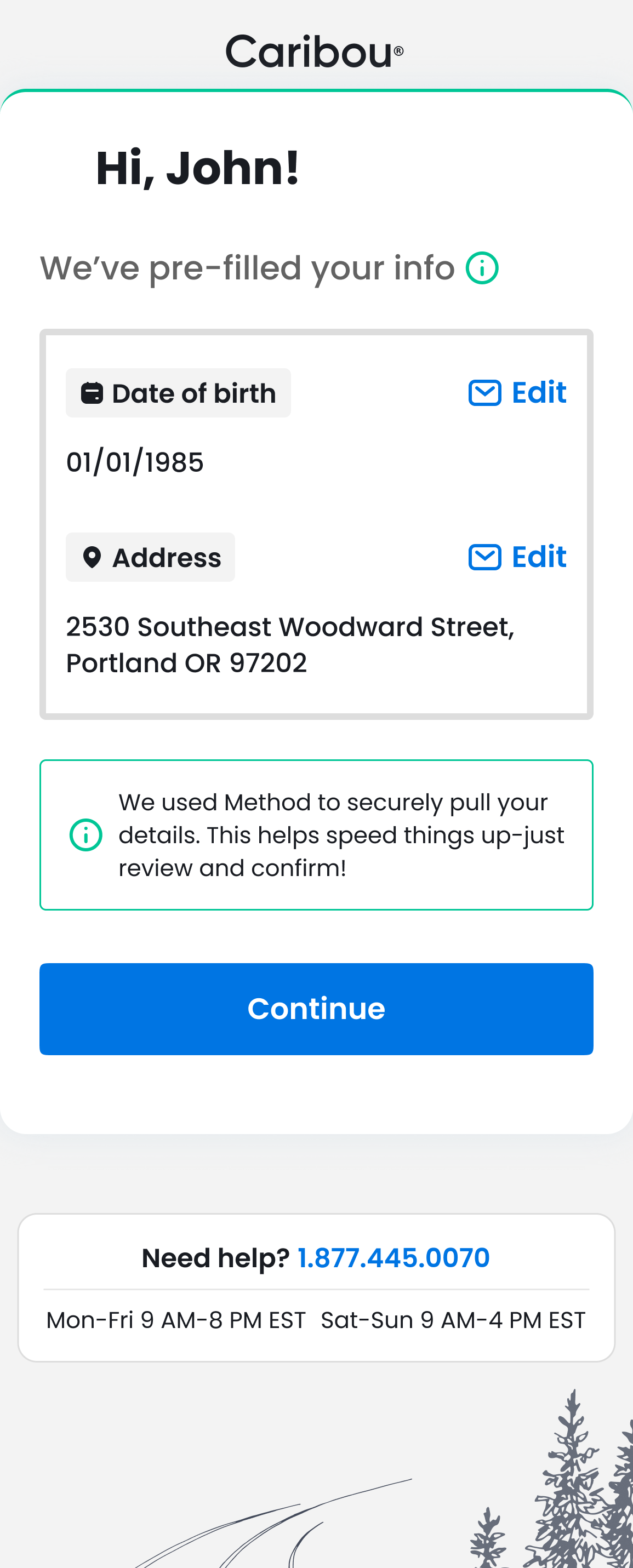Open info icon next to pre-filled heading
The width and height of the screenshot is (633, 1568).
click(x=482, y=268)
